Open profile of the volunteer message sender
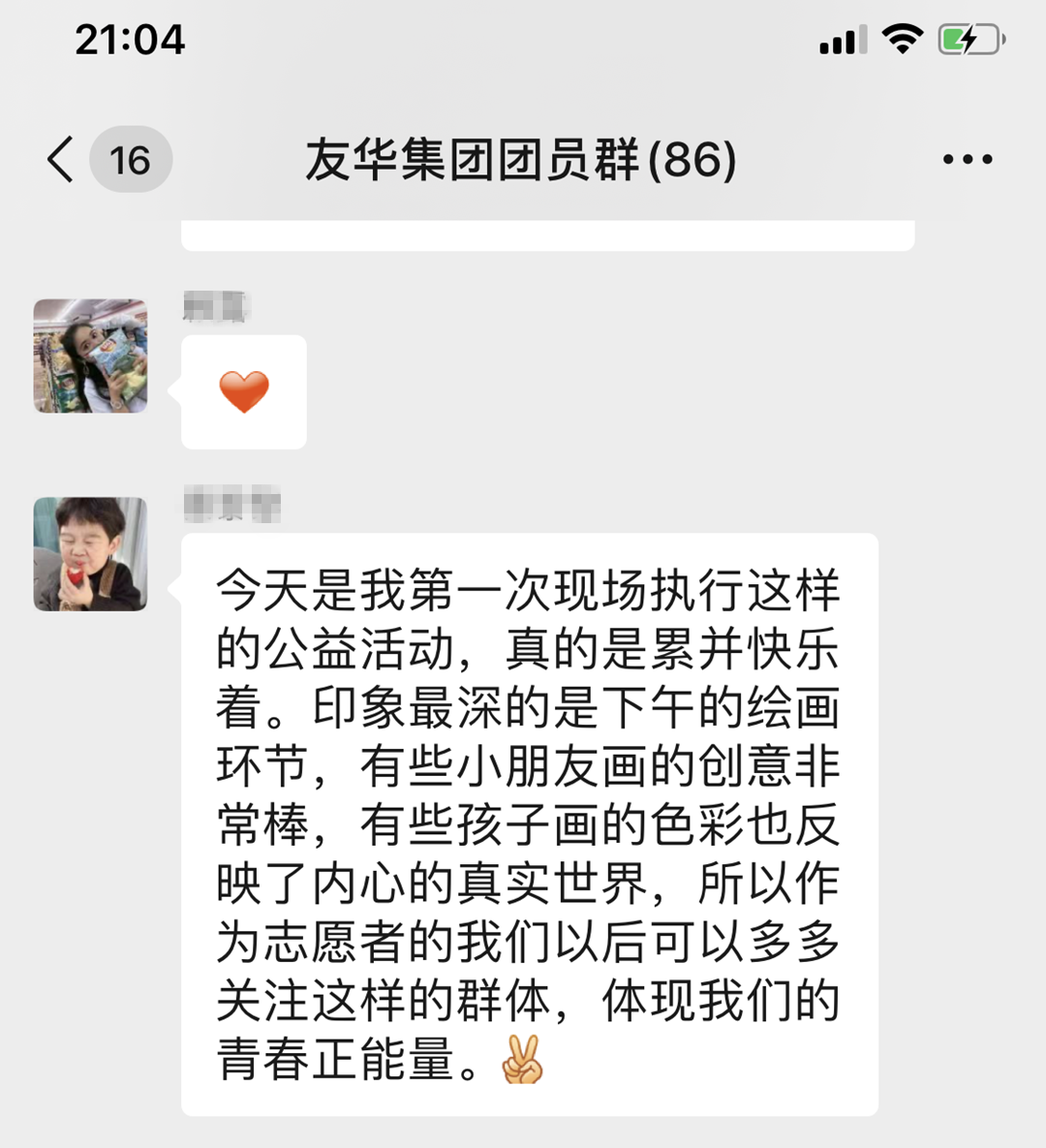The image size is (1046, 1148). point(91,554)
